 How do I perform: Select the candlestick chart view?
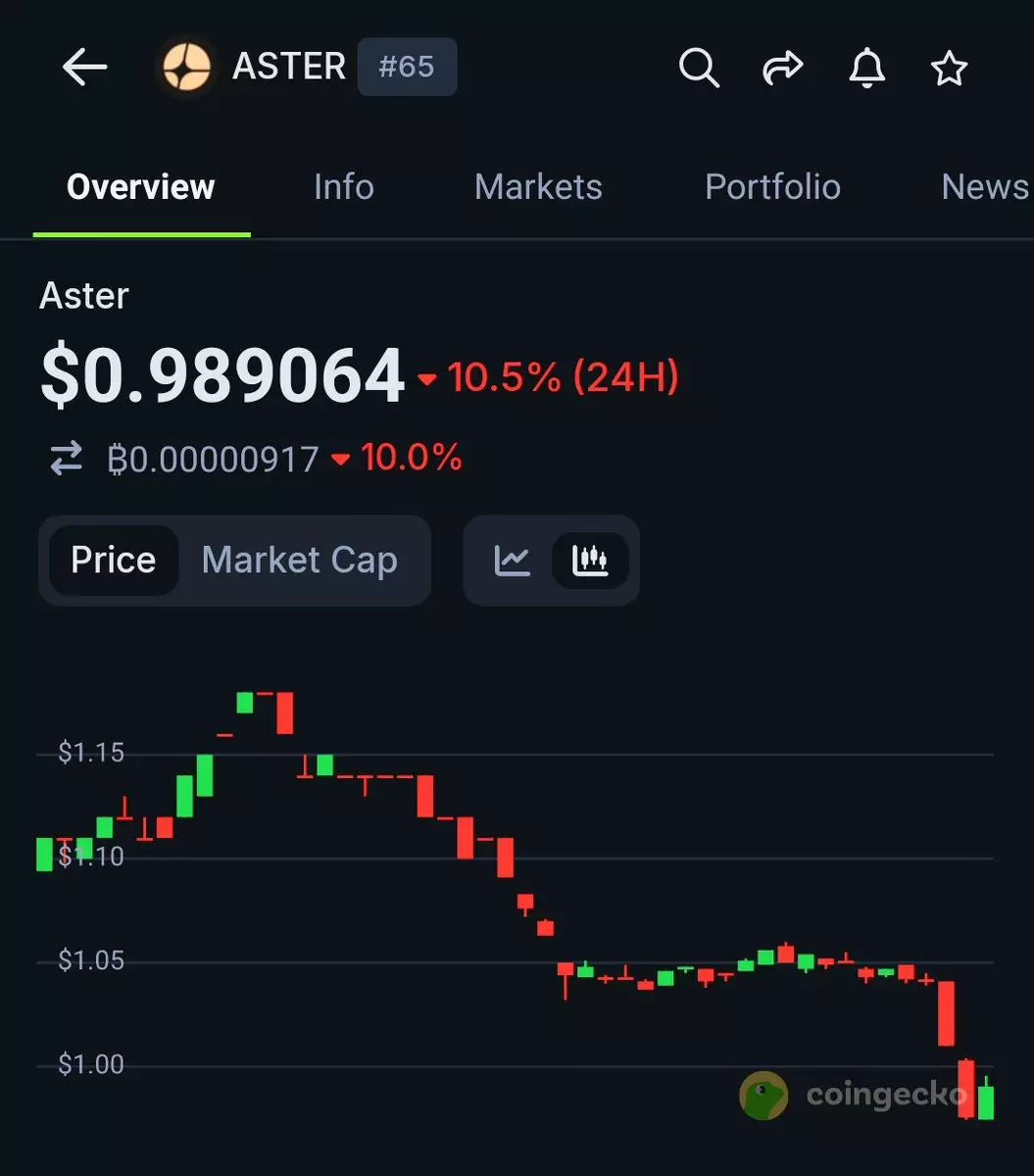click(590, 561)
